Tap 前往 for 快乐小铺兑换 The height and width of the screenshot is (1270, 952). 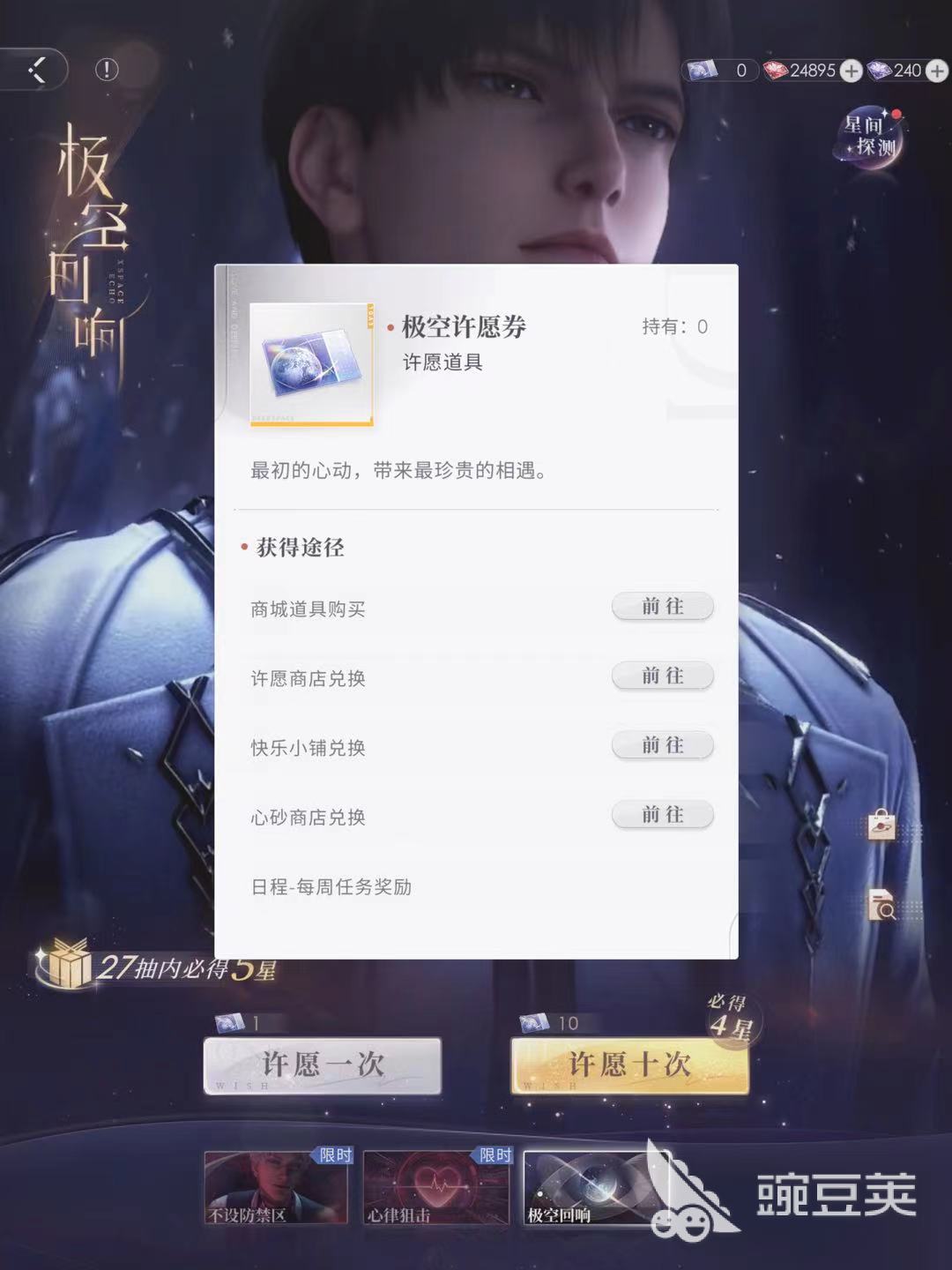pos(662,746)
